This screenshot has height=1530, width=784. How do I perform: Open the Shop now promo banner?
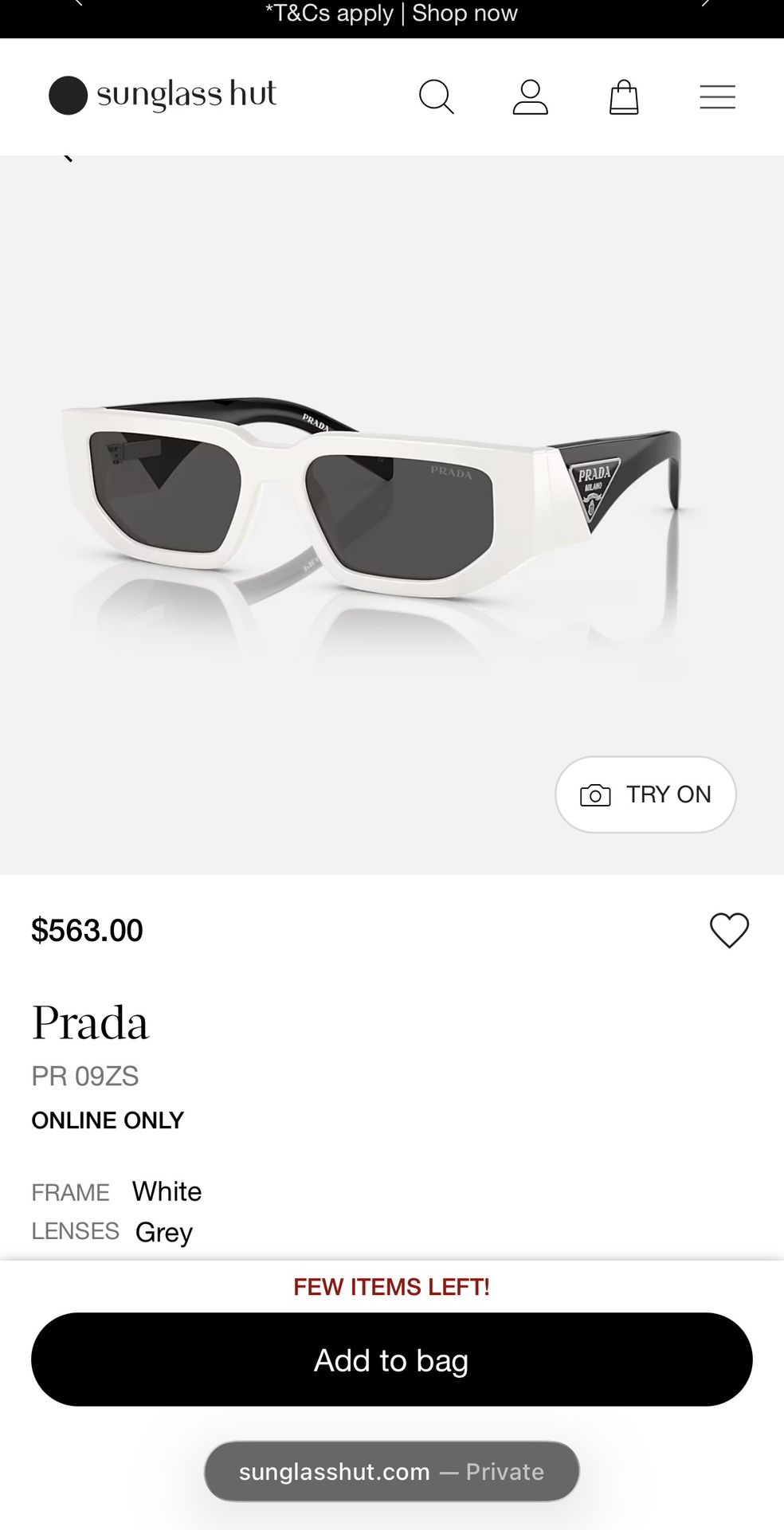tap(465, 14)
